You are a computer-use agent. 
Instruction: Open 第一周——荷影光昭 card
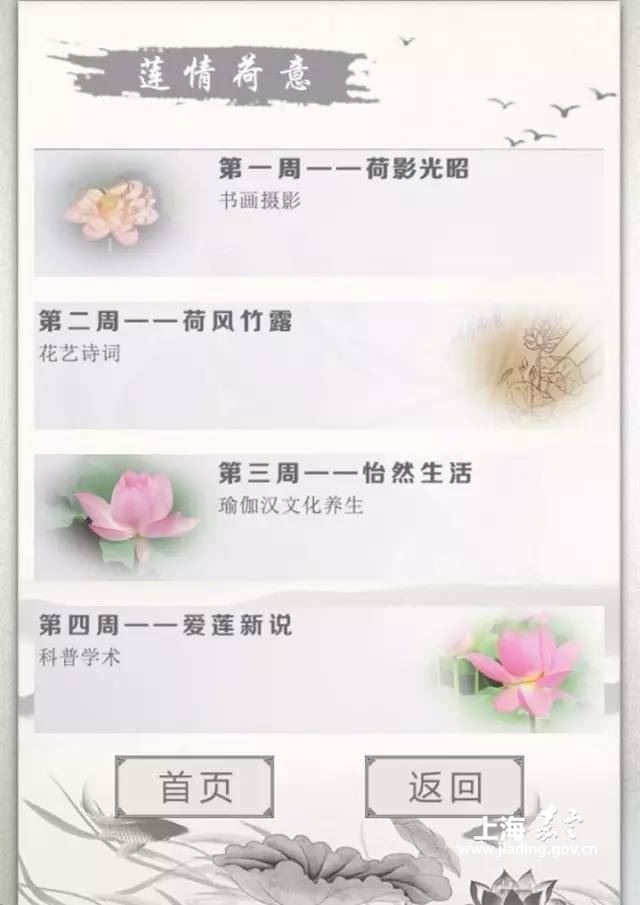pyautogui.click(x=320, y=212)
